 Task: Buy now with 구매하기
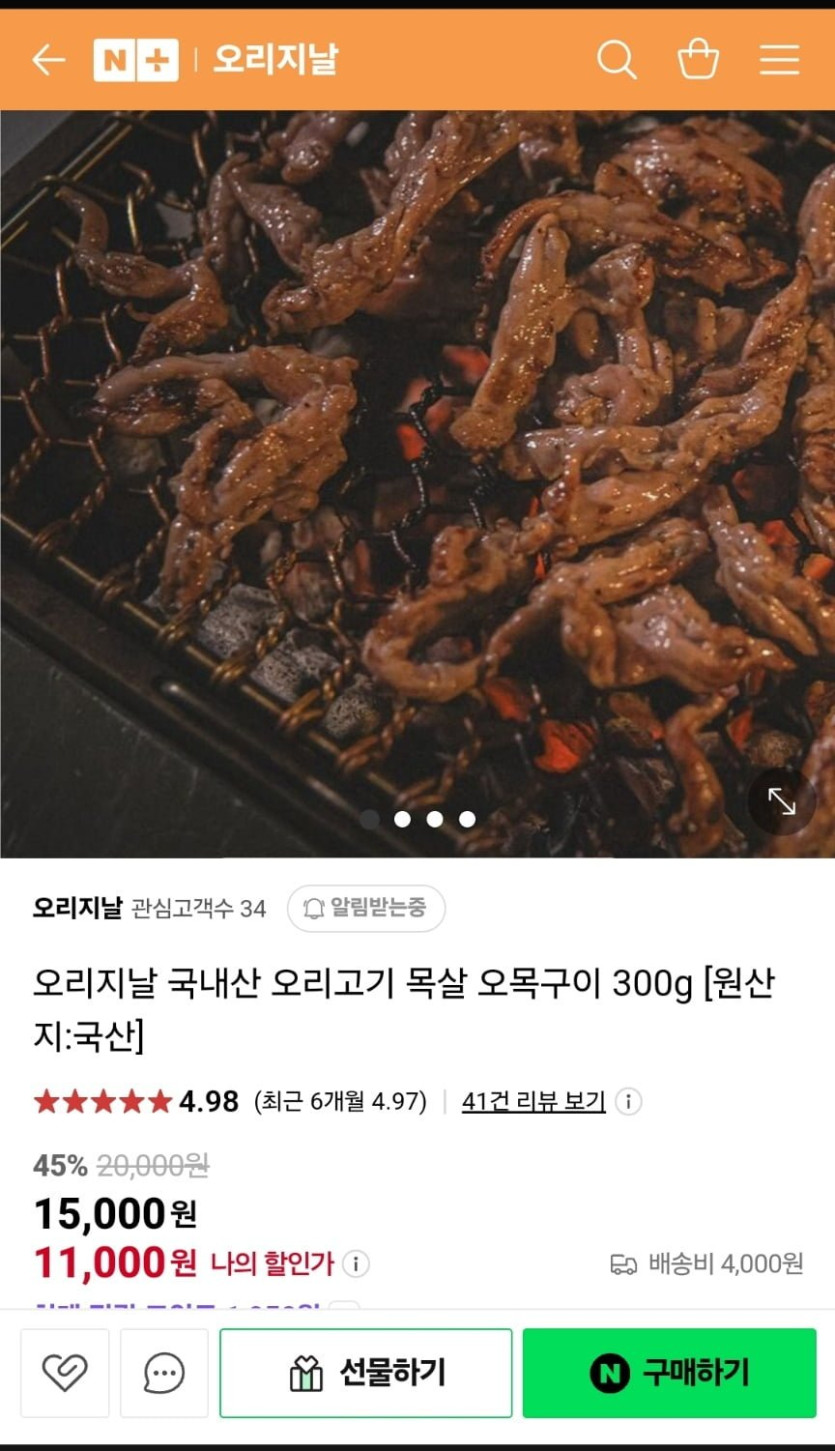669,1373
